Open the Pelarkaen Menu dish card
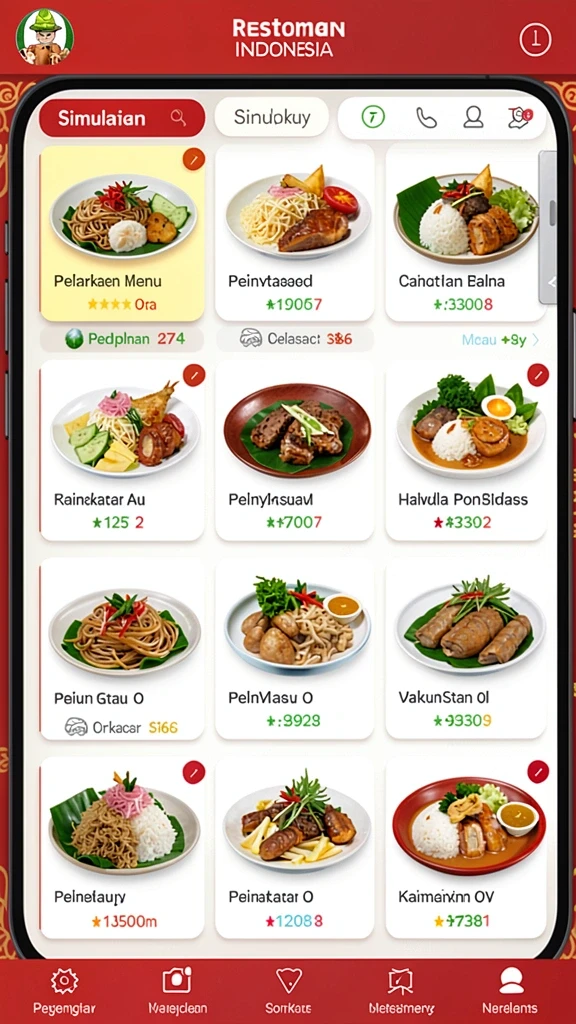 (122, 233)
